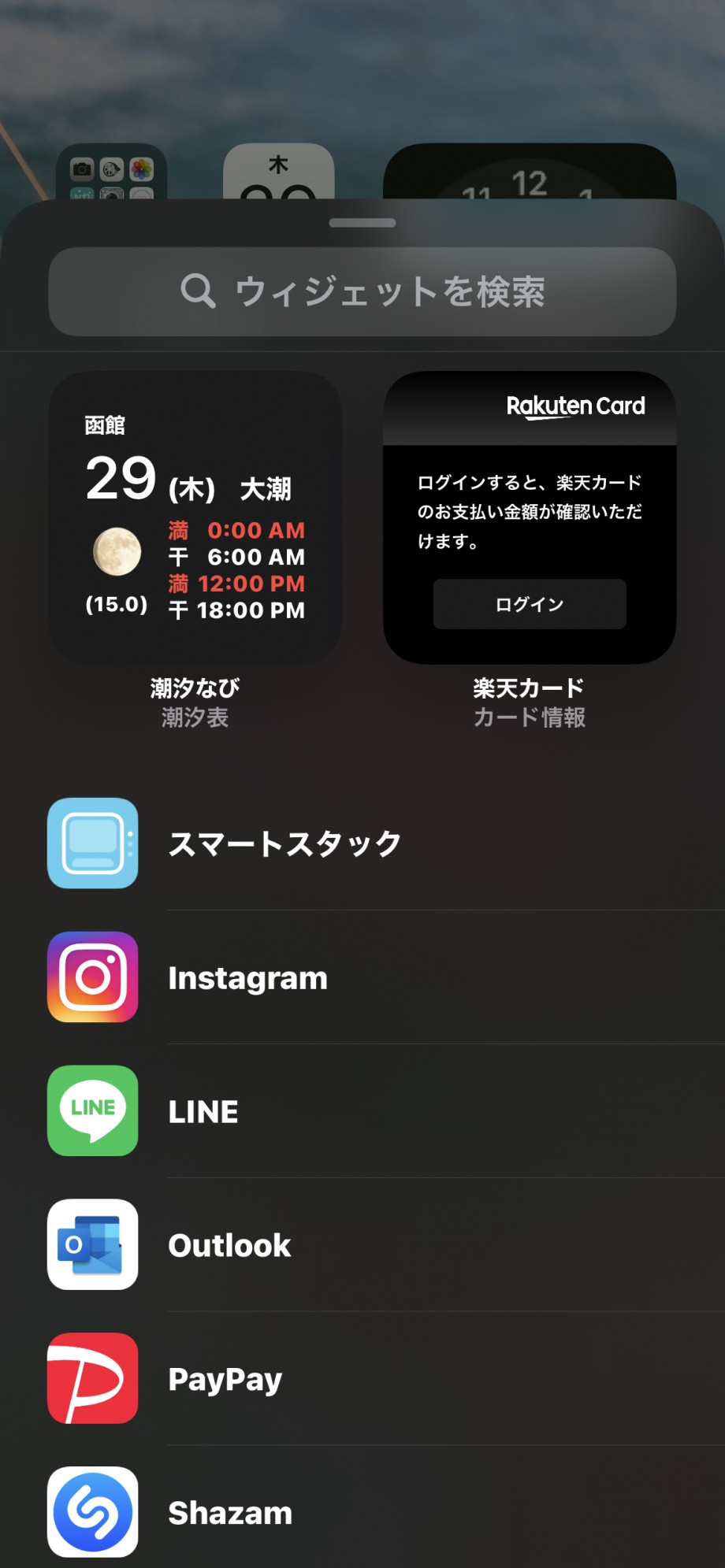Screen dimensions: 725x1568
Task: Select the 潮汐なび tide table widget
Action: [x=195, y=517]
